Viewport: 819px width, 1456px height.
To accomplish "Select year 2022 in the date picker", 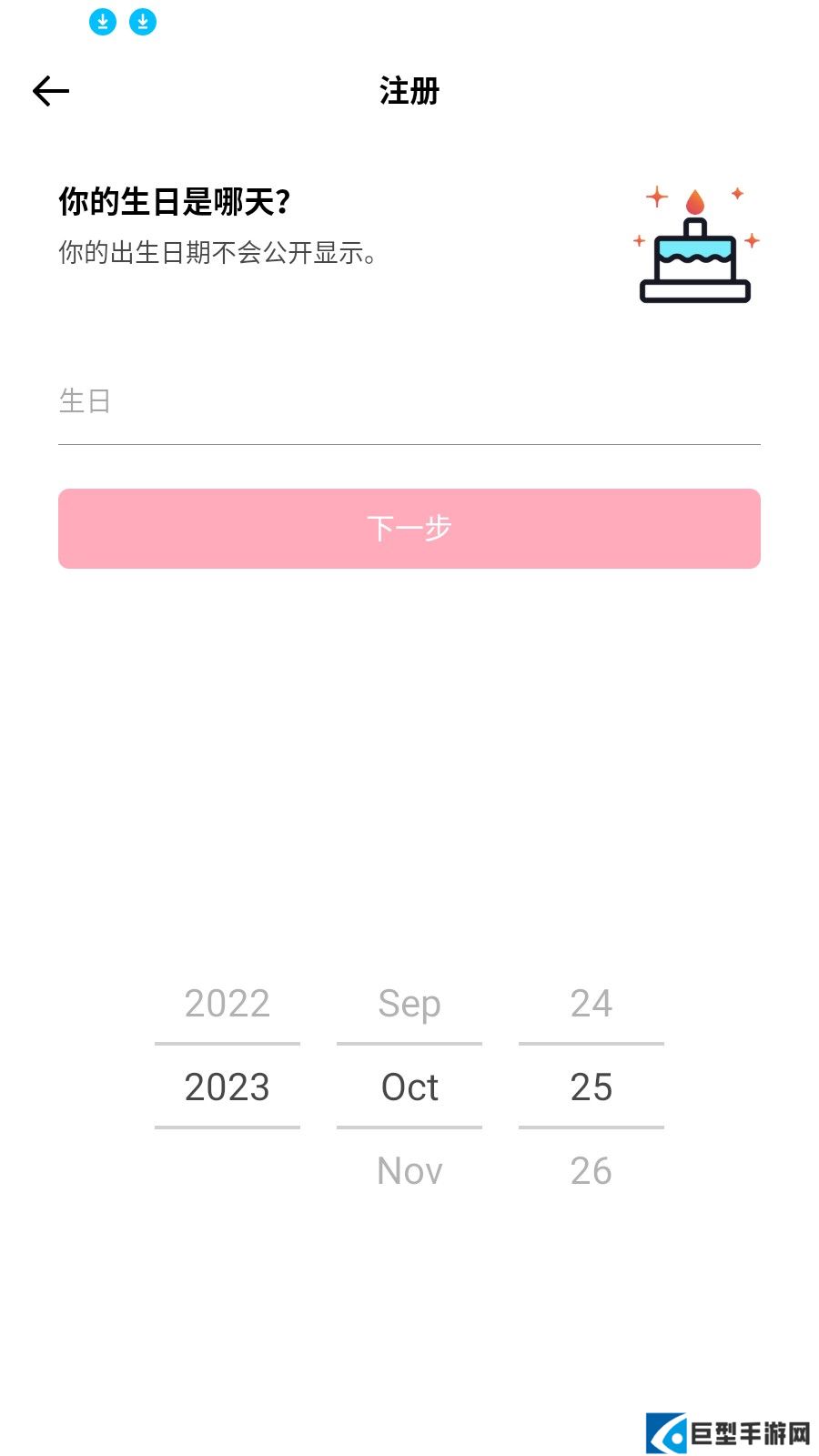I will 227,1004.
